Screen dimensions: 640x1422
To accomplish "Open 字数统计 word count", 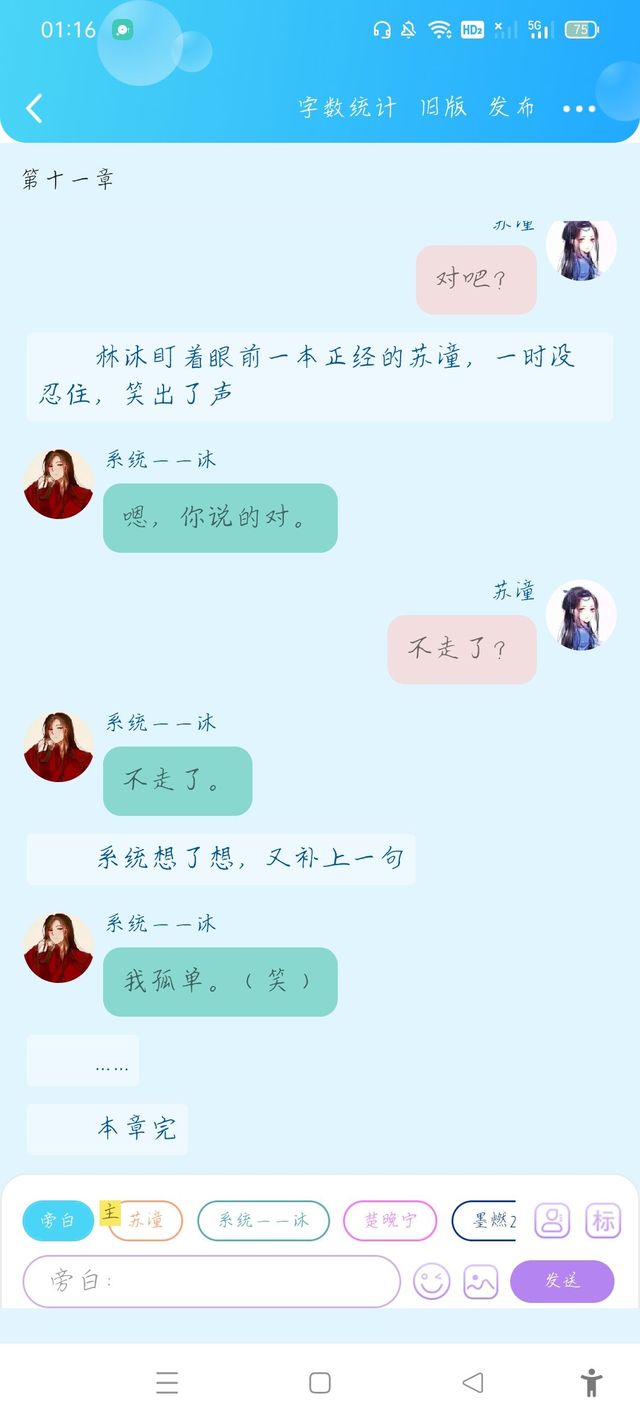I will pyautogui.click(x=347, y=108).
